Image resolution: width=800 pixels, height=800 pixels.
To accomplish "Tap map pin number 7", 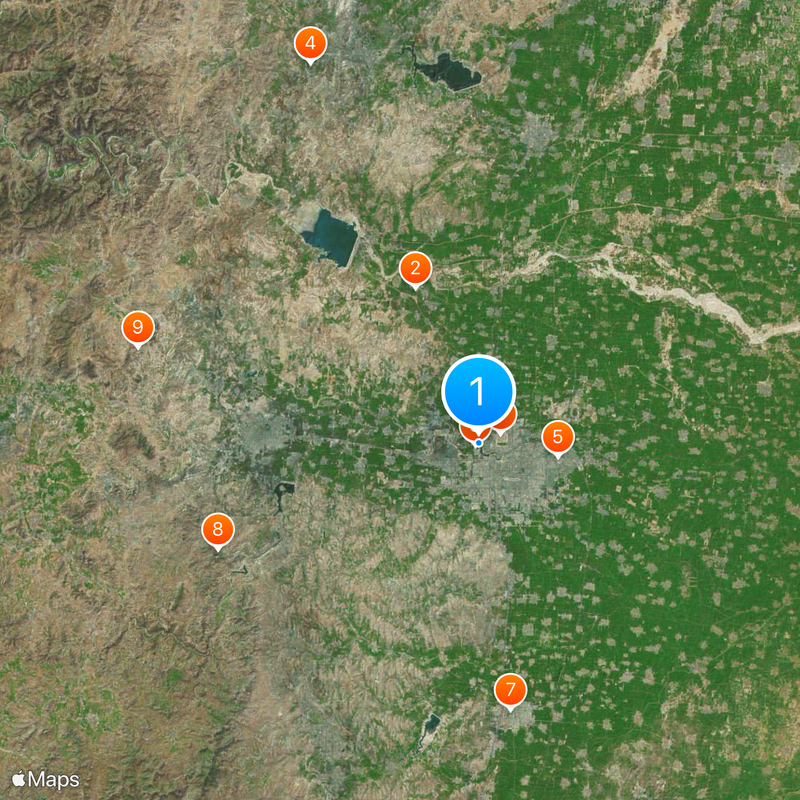I will pos(510,689).
